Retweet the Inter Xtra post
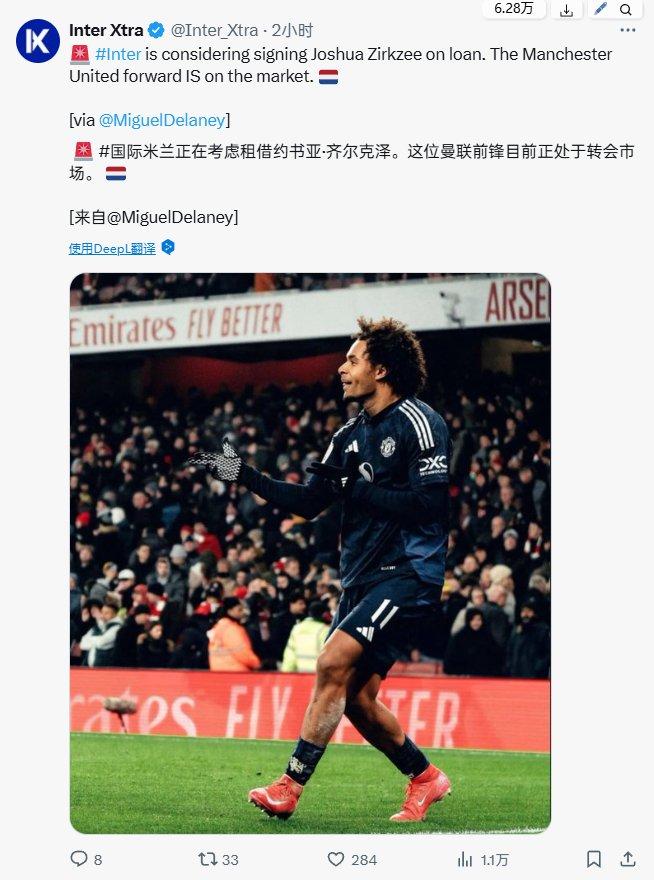 click(207, 859)
